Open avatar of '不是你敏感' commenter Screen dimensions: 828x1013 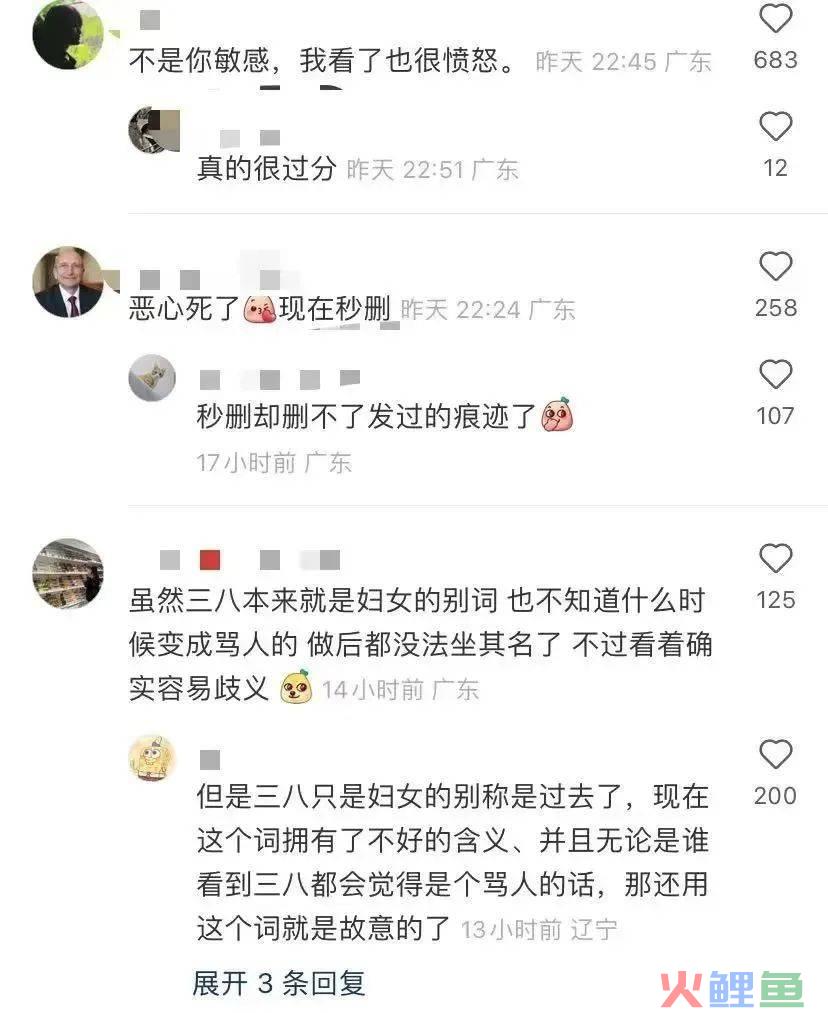[68, 32]
